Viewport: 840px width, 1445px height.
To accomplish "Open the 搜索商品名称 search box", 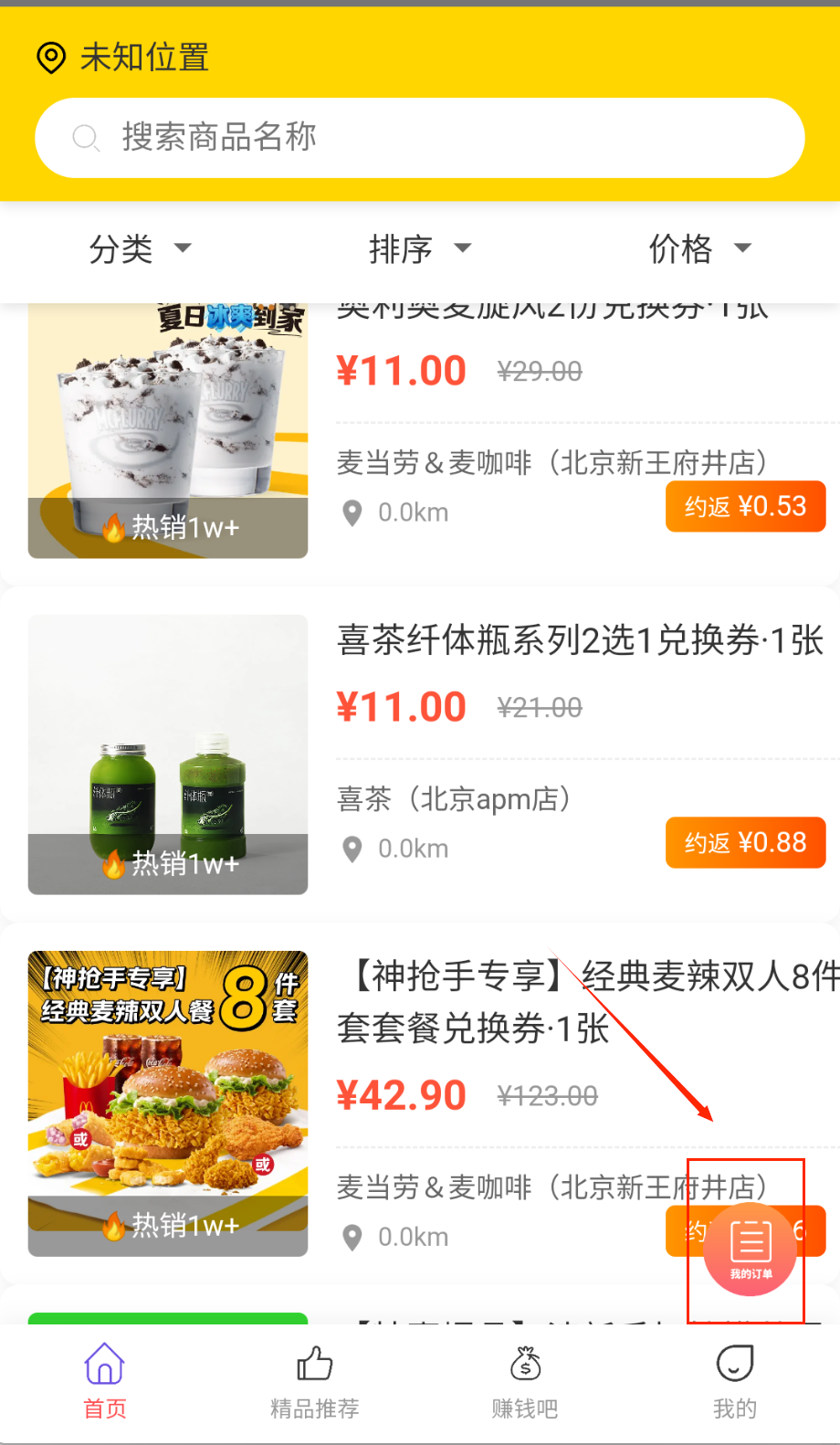I will point(420,138).
